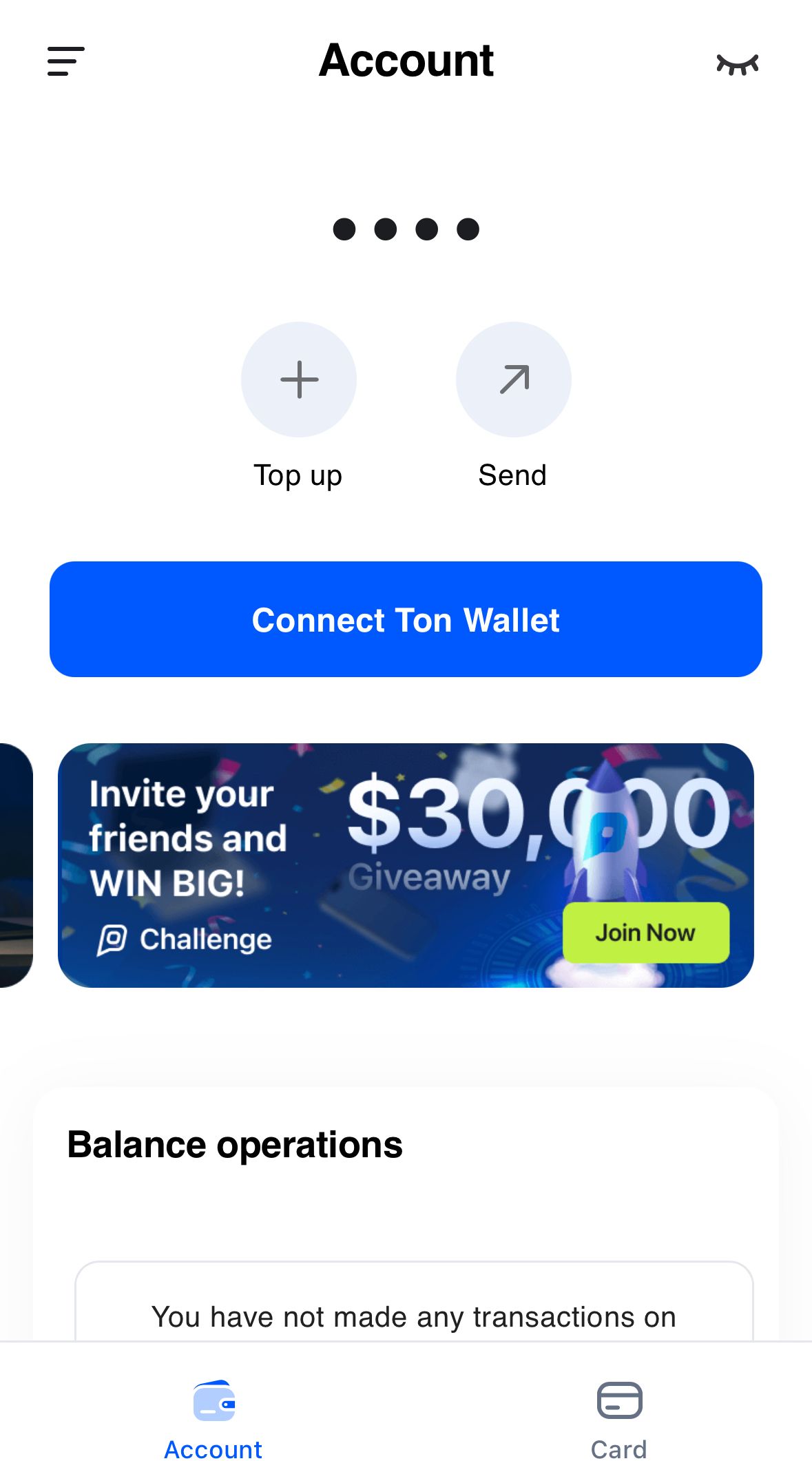Click the Send arrow icon
Viewport: 812px width, 1461px height.
pyautogui.click(x=513, y=380)
